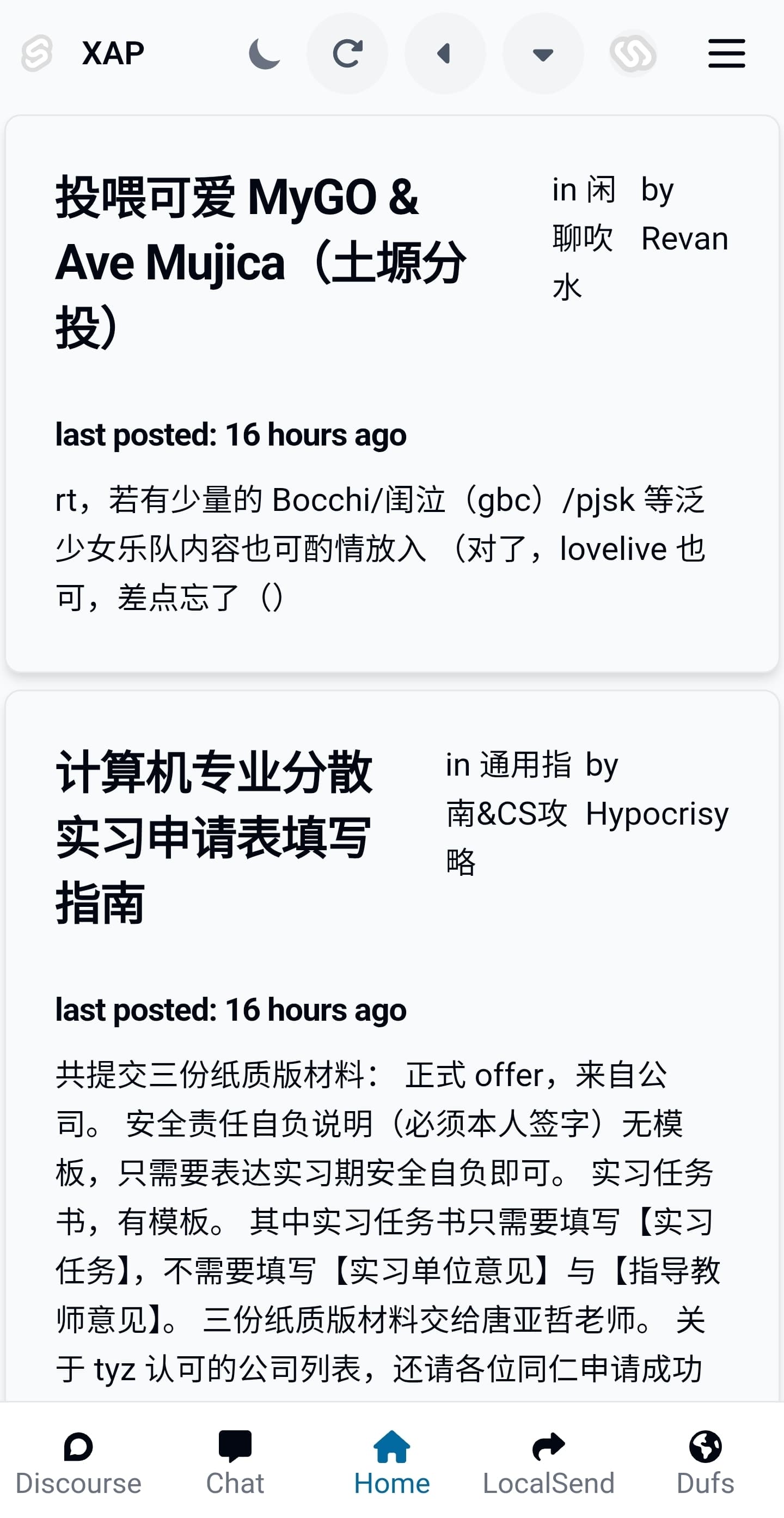This screenshot has height=1518, width=784.
Task: Open the hamburger menu
Action: click(x=726, y=53)
